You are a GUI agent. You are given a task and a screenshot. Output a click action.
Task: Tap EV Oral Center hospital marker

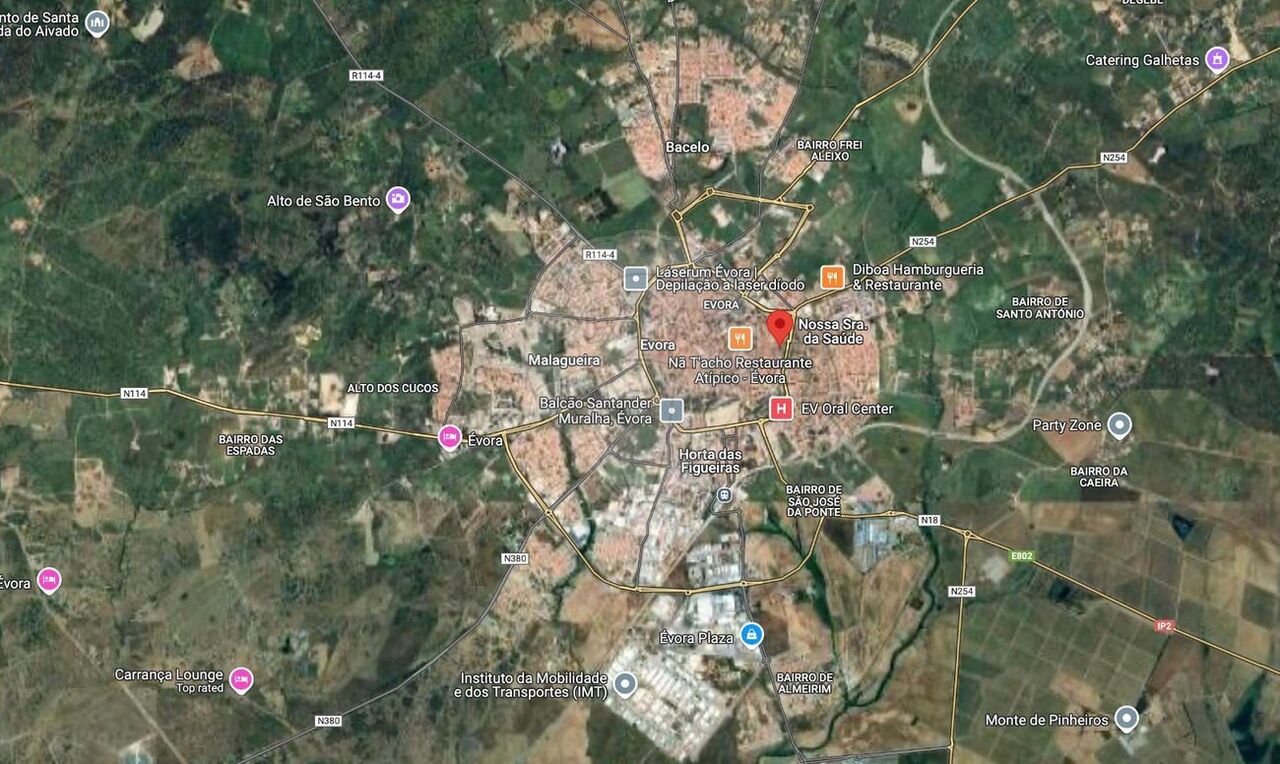(x=781, y=408)
